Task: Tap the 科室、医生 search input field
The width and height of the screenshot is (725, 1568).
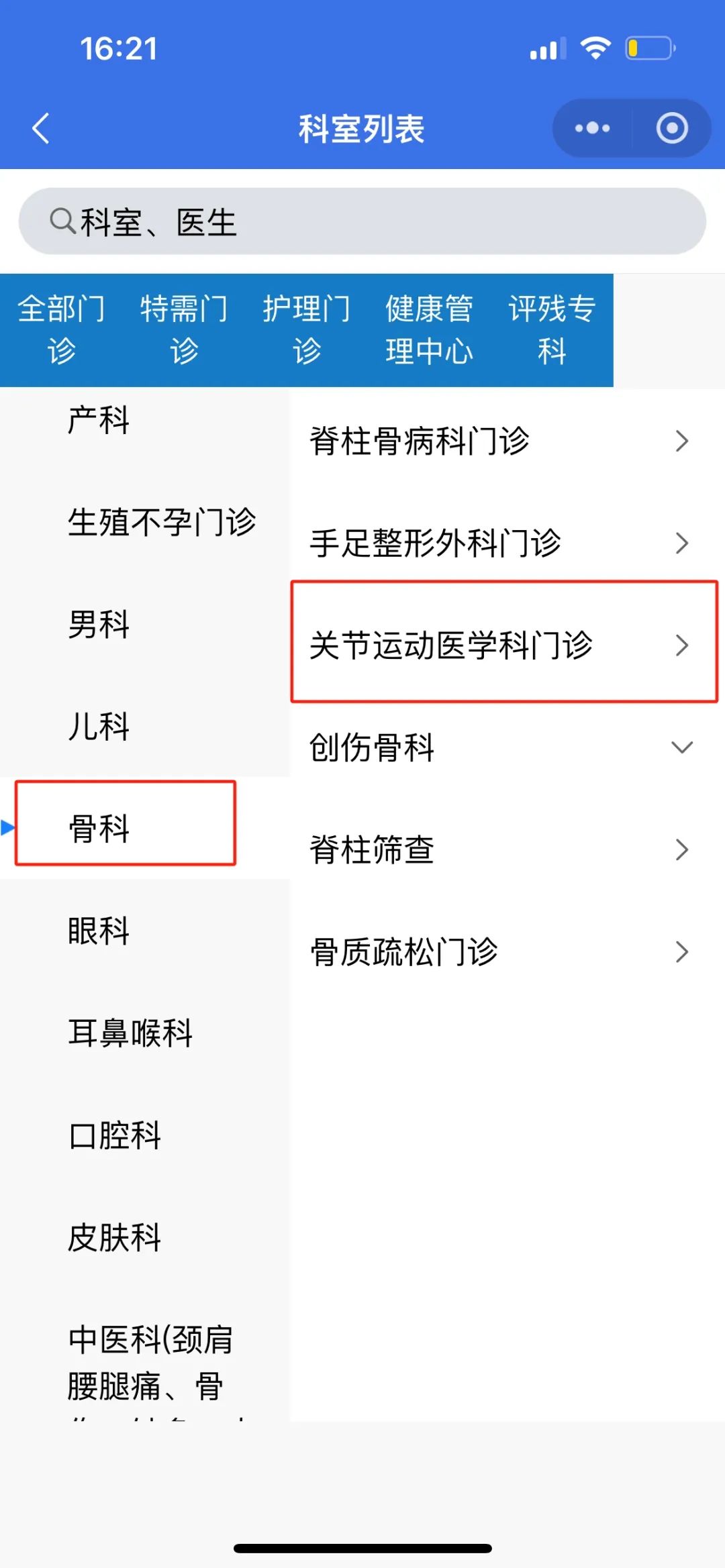Action: pyautogui.click(x=269, y=223)
